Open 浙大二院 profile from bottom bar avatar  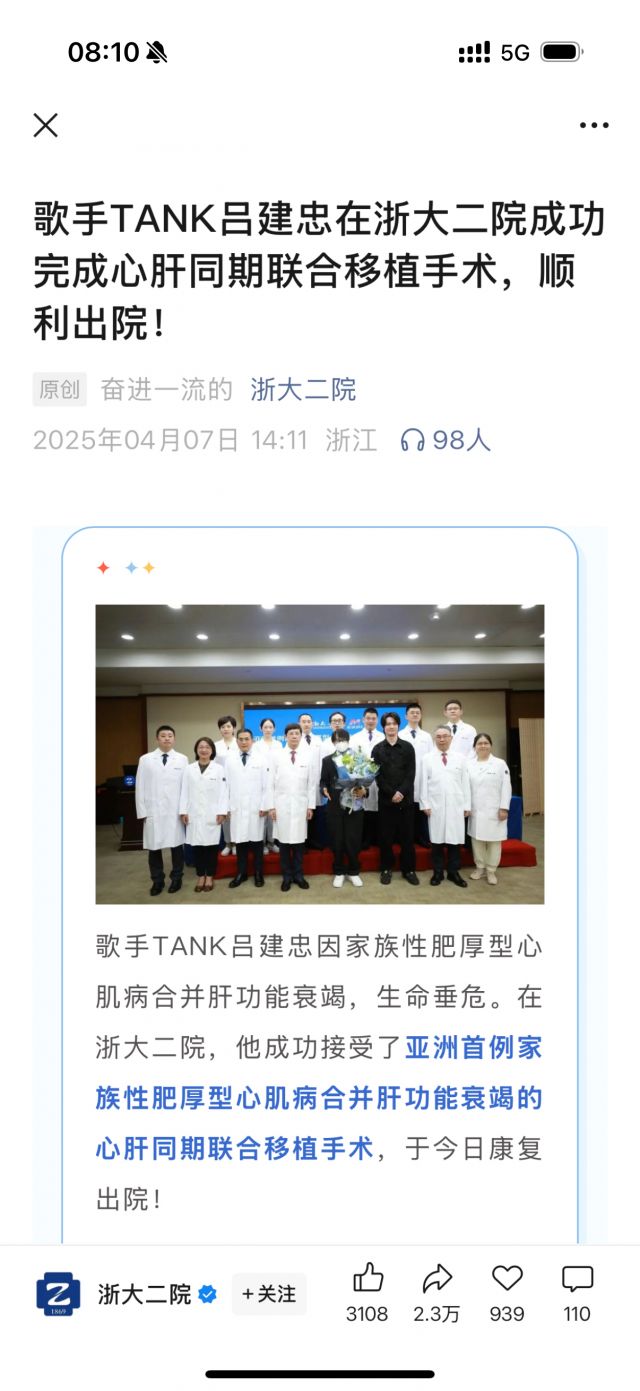(58, 1294)
